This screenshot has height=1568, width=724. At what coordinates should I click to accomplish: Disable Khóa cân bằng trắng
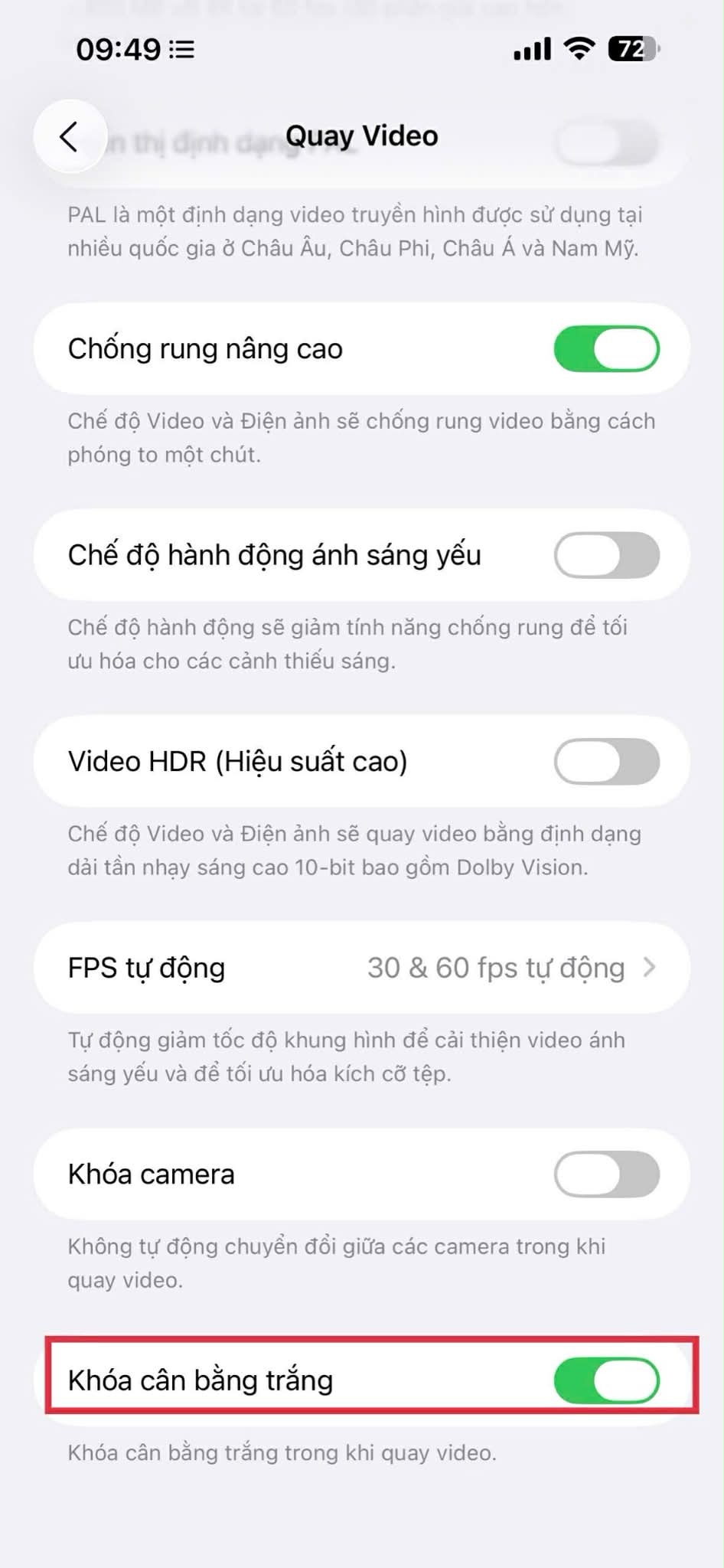[x=606, y=1381]
